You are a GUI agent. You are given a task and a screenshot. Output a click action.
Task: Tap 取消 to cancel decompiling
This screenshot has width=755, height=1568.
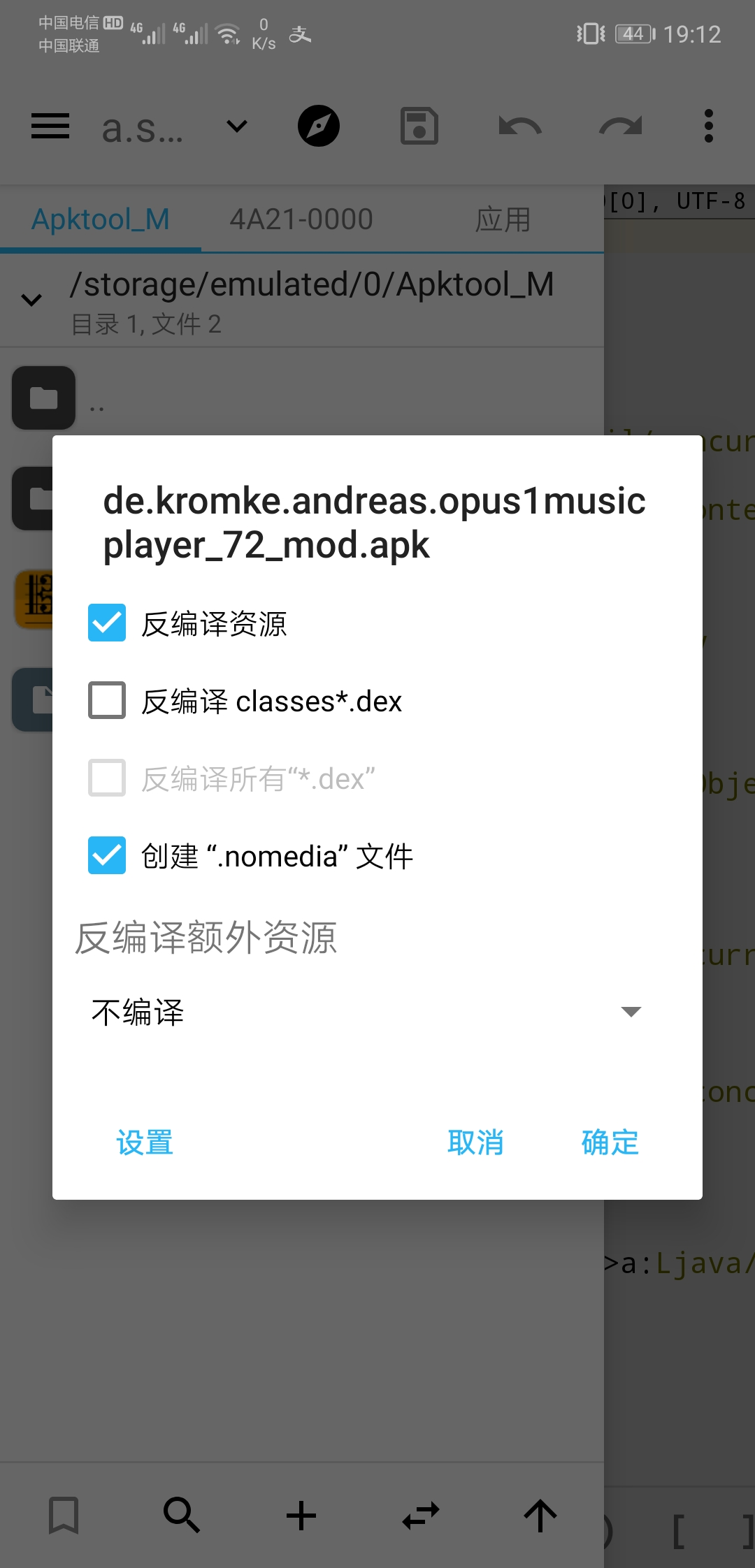pos(475,1142)
